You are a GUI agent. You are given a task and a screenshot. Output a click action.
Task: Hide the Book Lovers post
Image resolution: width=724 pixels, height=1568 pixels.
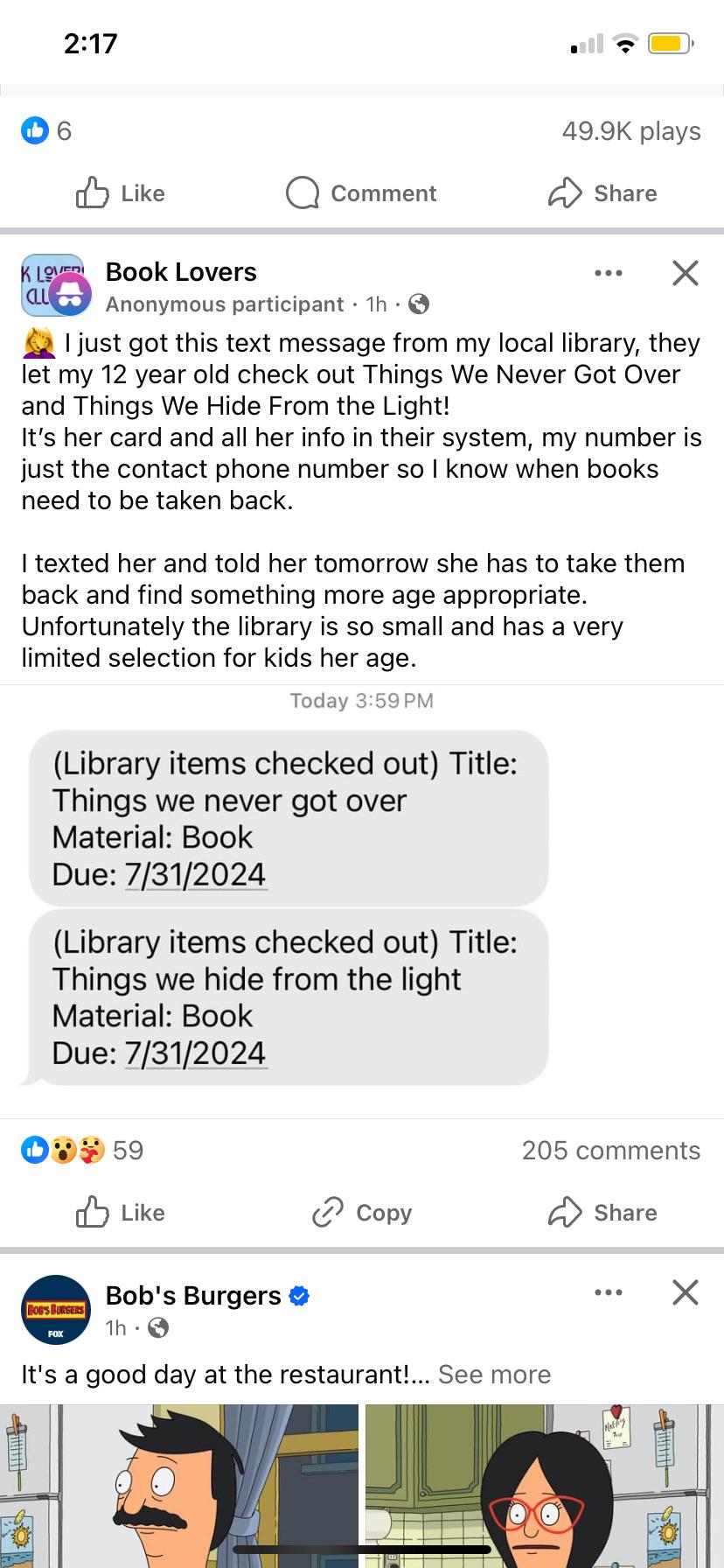[686, 273]
